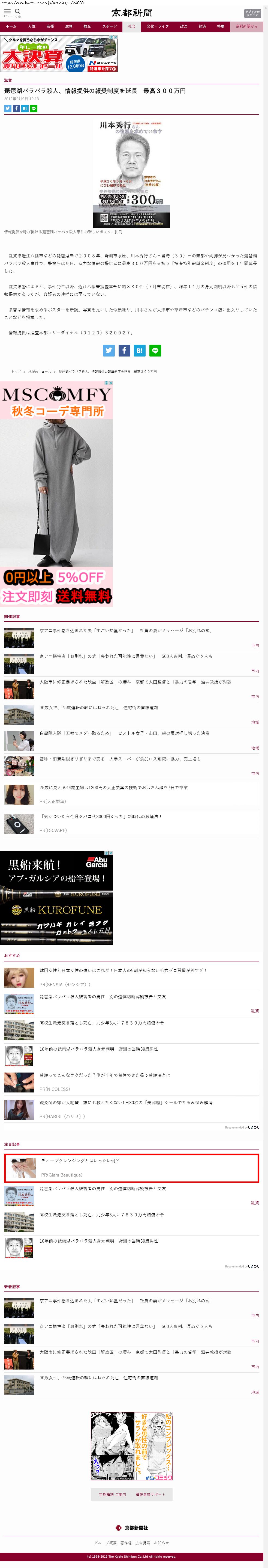
Task: Open the 文化・ライフ section
Action: click(x=157, y=27)
